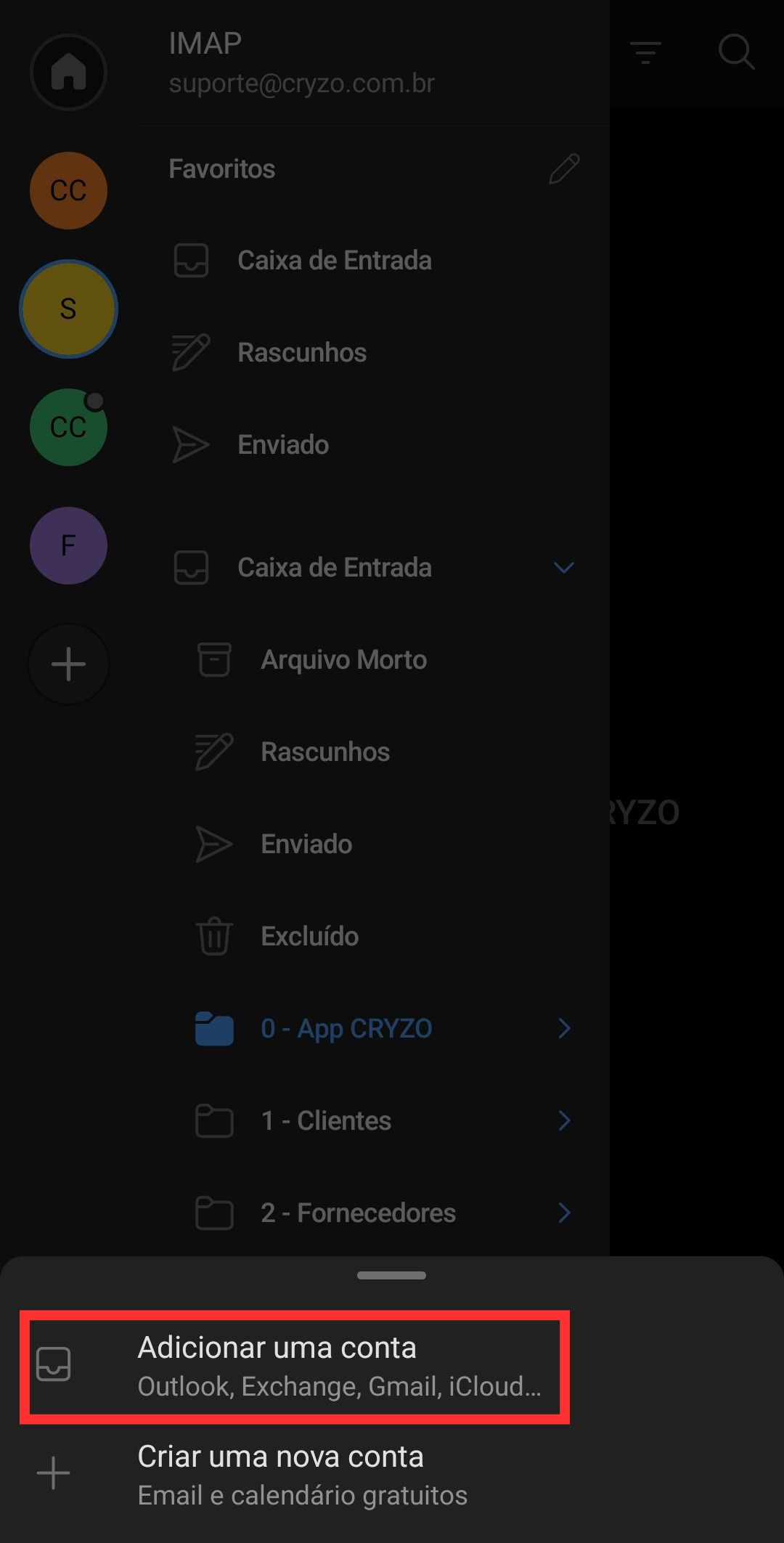Select the yellow S account avatar
Image resolution: width=784 pixels, height=1543 pixels.
[x=68, y=309]
